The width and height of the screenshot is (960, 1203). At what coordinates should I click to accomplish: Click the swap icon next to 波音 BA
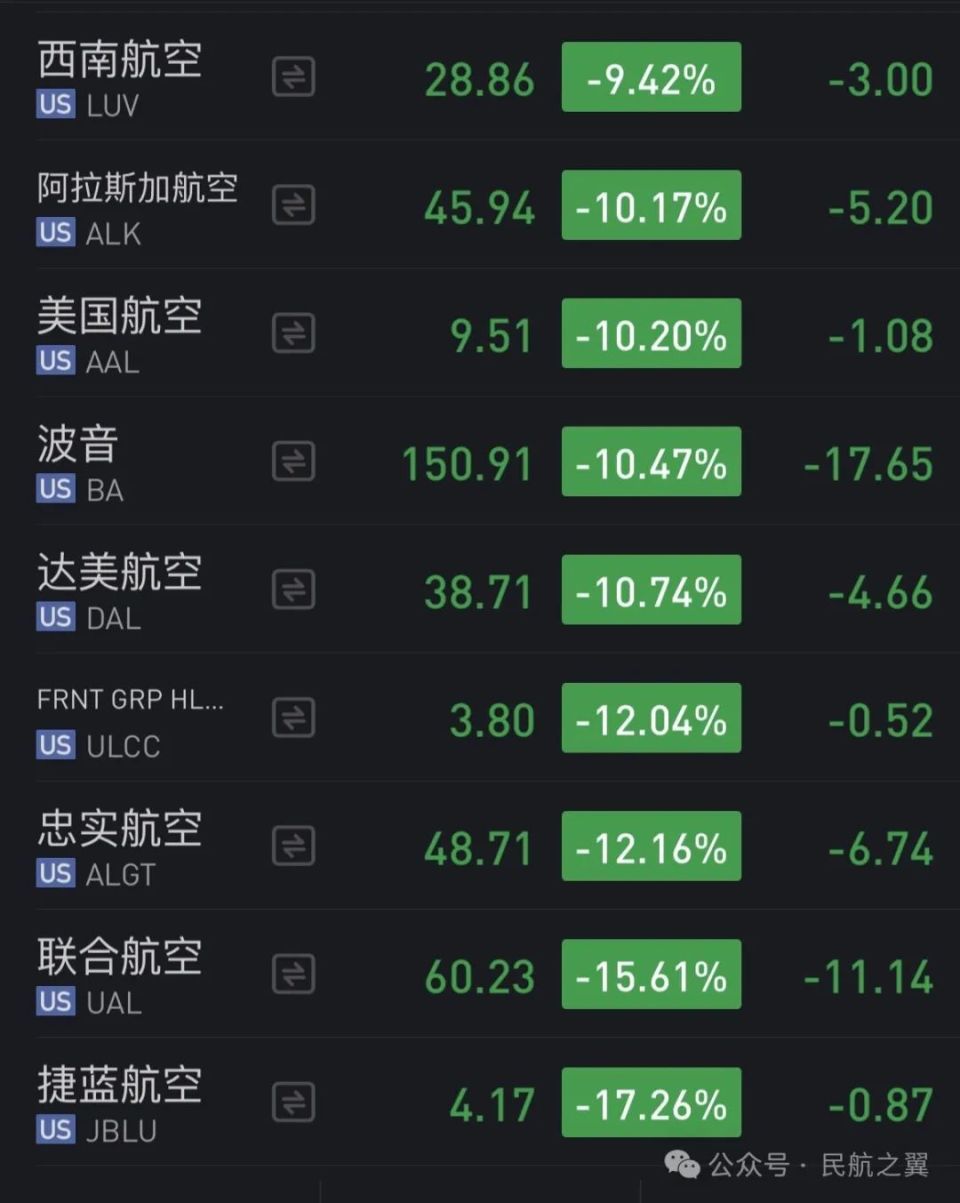click(x=295, y=462)
